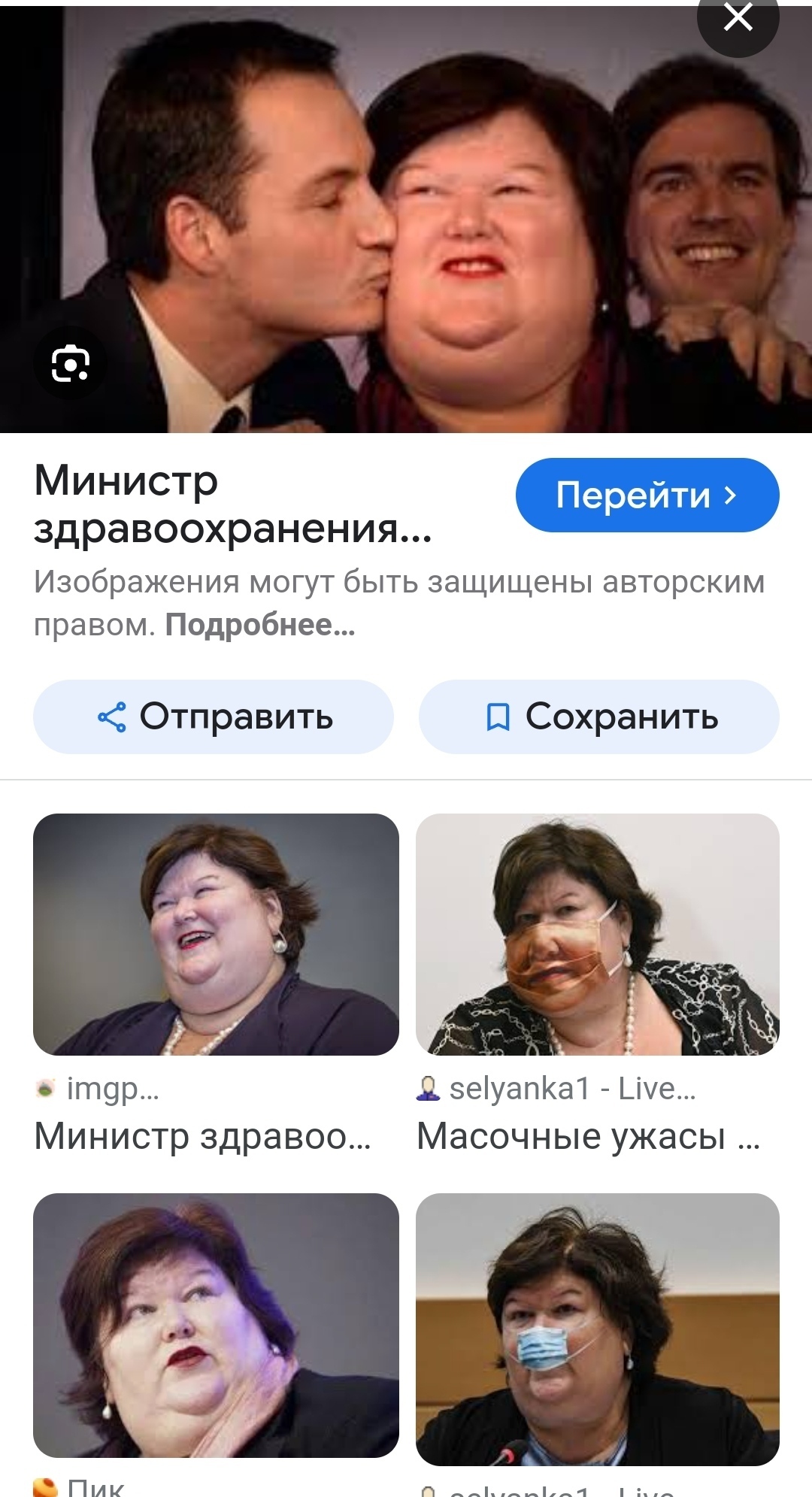Share image via Отправить button
Image resolution: width=812 pixels, height=1497 pixels.
coord(214,717)
